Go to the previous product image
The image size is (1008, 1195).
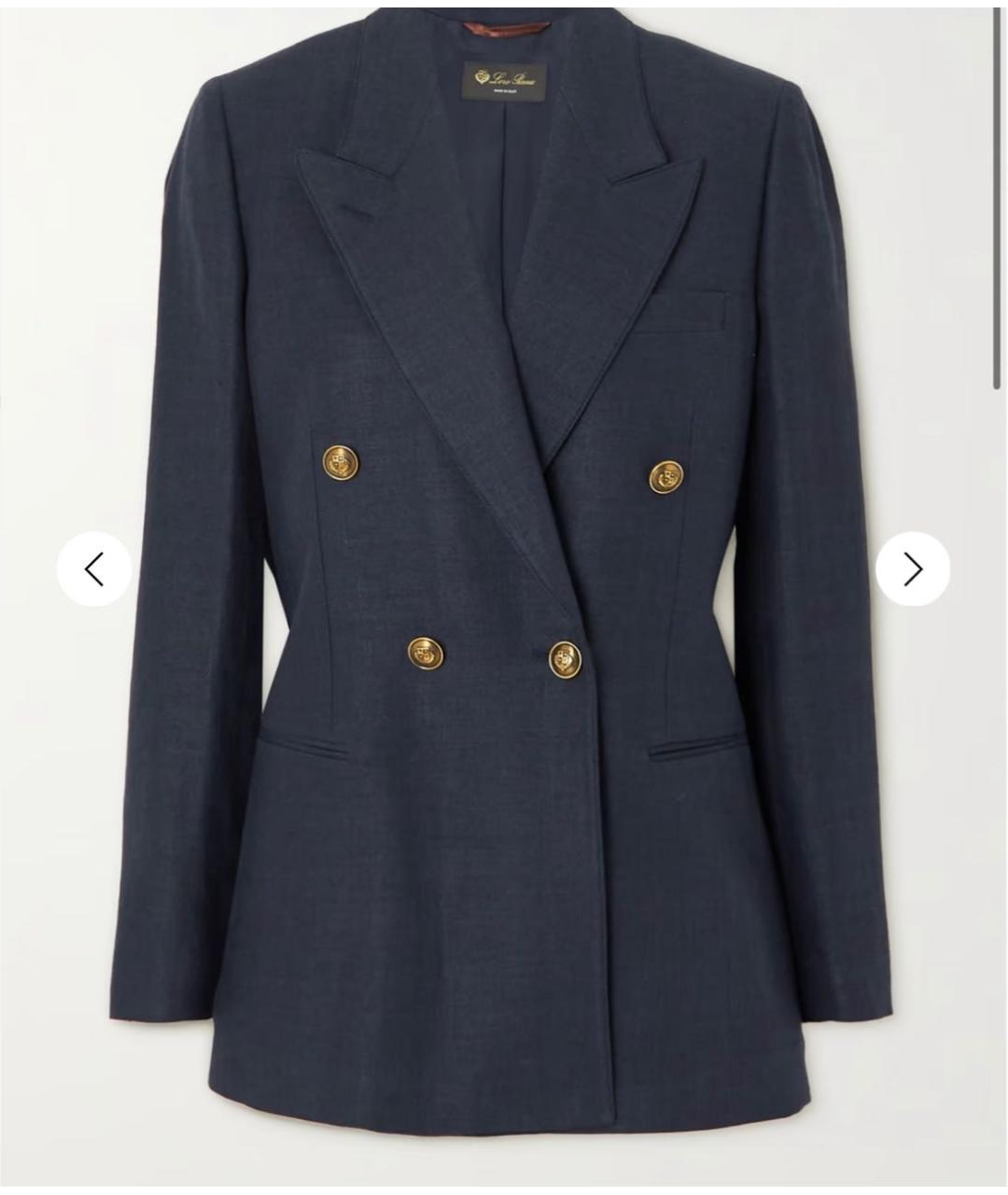point(93,569)
